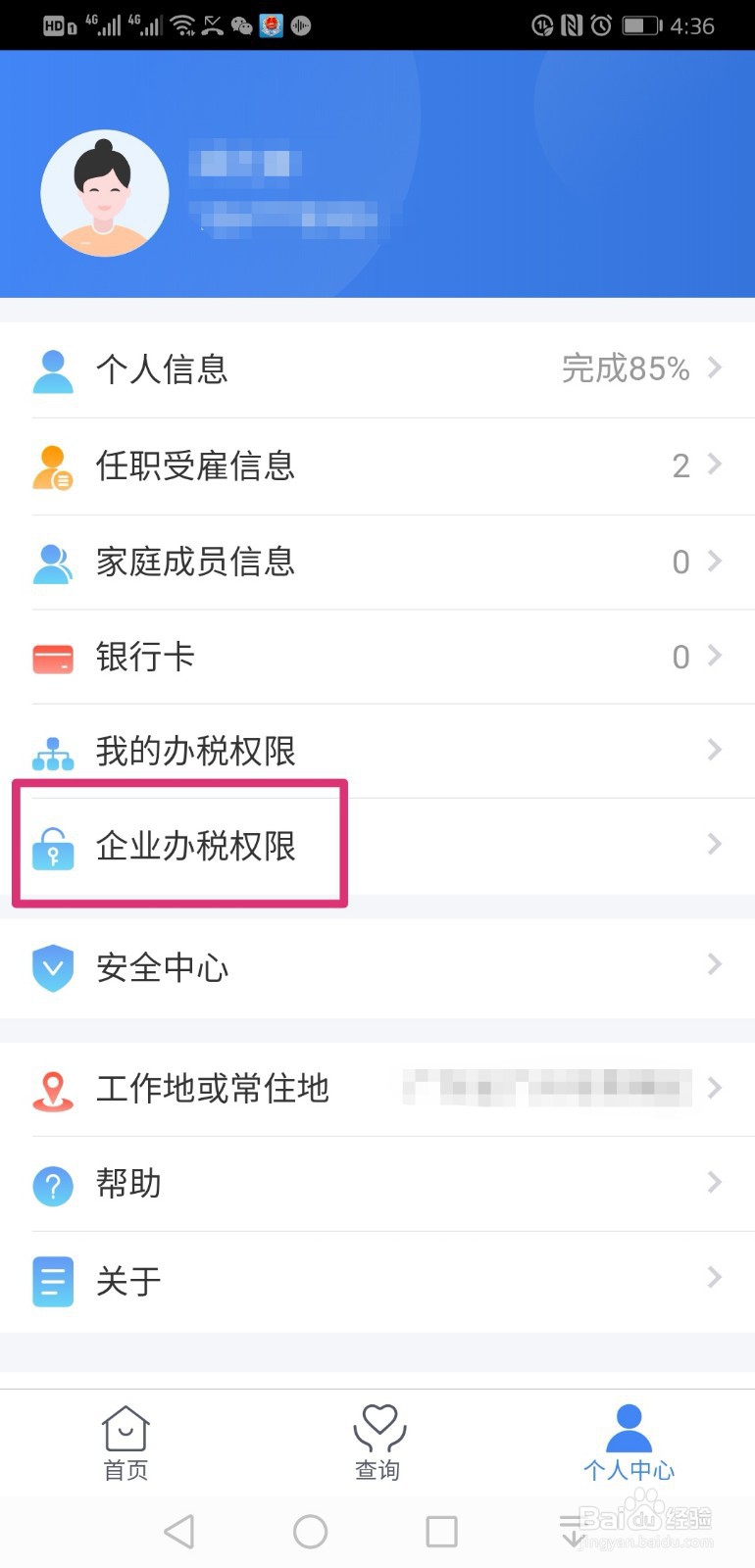
Task: Click the blue lock icon for 企业办税权限
Action: [53, 847]
